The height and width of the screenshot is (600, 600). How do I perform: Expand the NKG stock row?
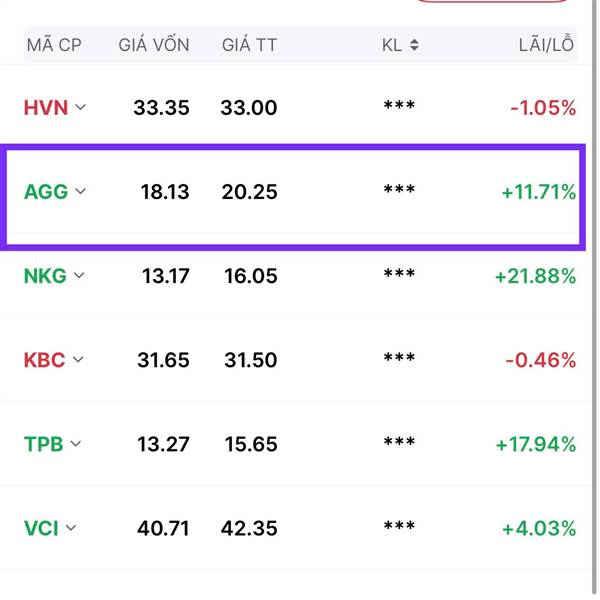pos(81,276)
